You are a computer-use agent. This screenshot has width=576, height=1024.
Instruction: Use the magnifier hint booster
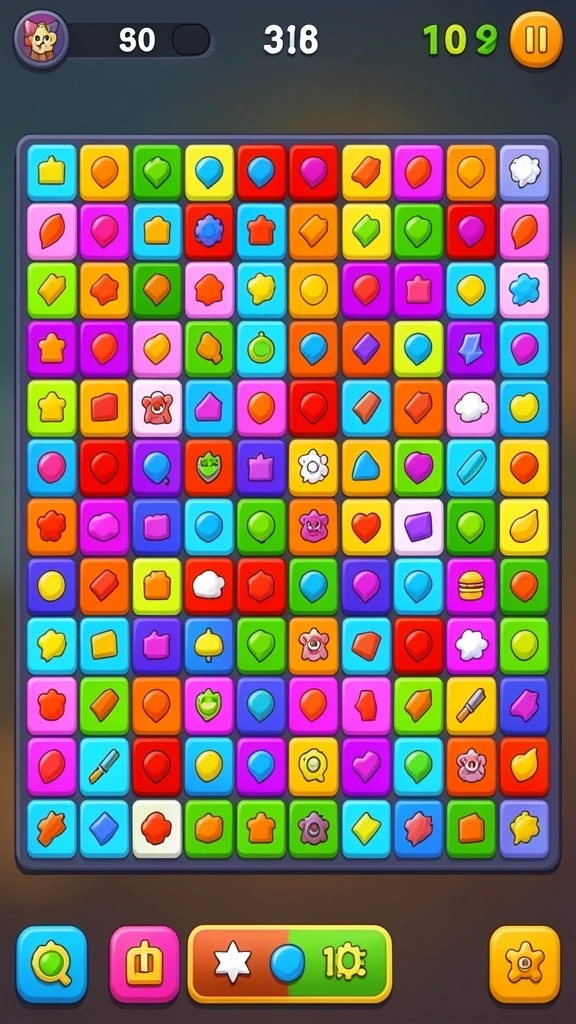(52, 964)
